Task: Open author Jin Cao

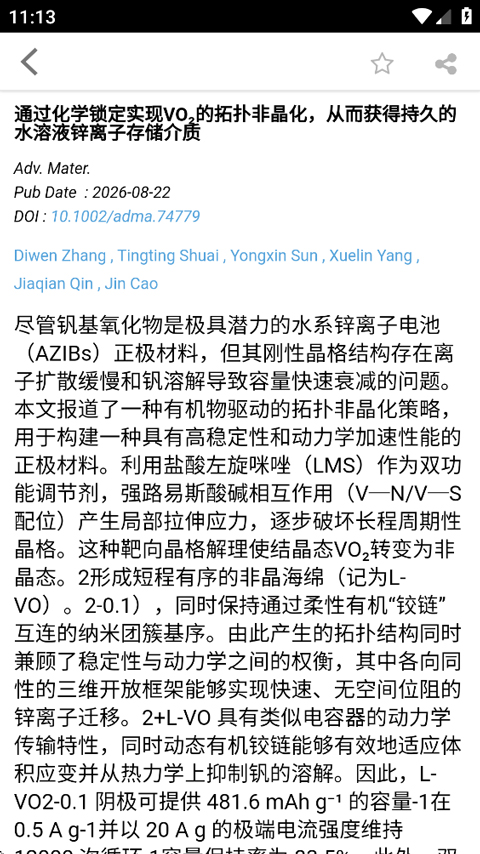Action: coord(131,284)
